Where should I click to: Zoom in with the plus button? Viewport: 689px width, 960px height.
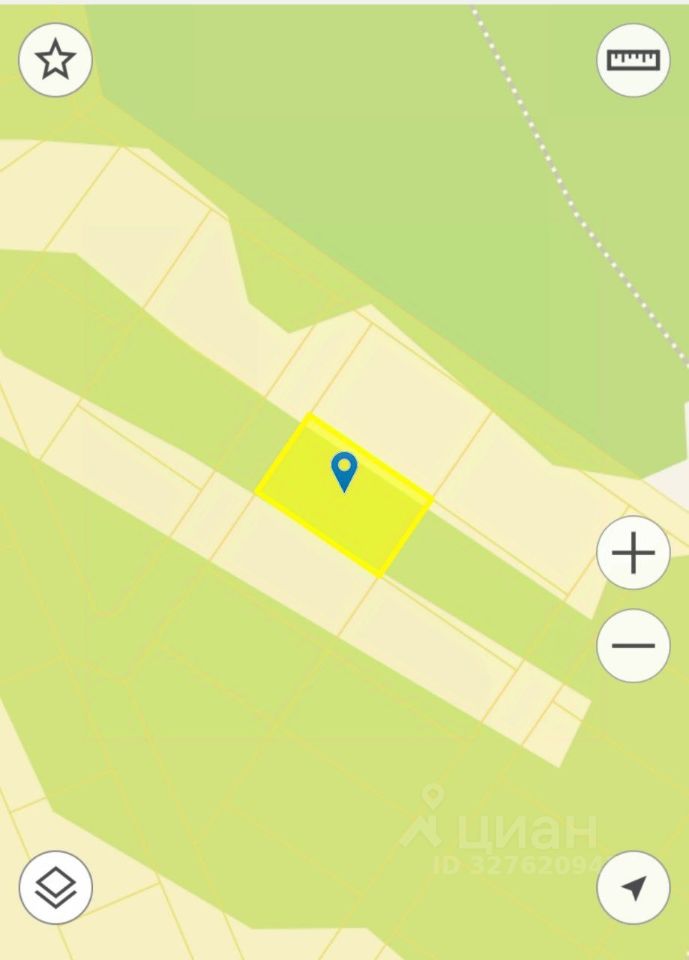pos(633,553)
